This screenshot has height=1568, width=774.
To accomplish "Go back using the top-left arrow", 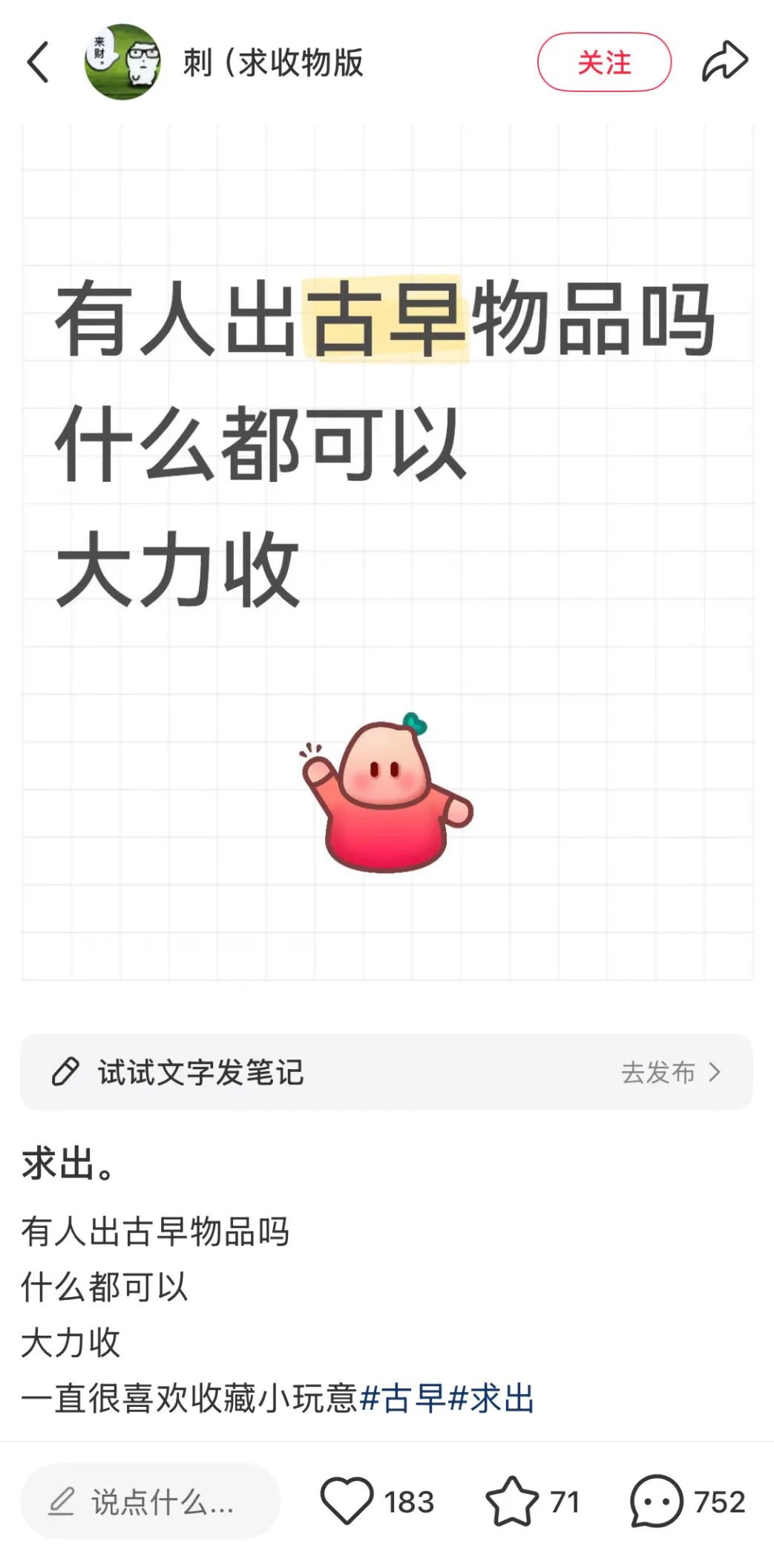I will click(x=39, y=62).
